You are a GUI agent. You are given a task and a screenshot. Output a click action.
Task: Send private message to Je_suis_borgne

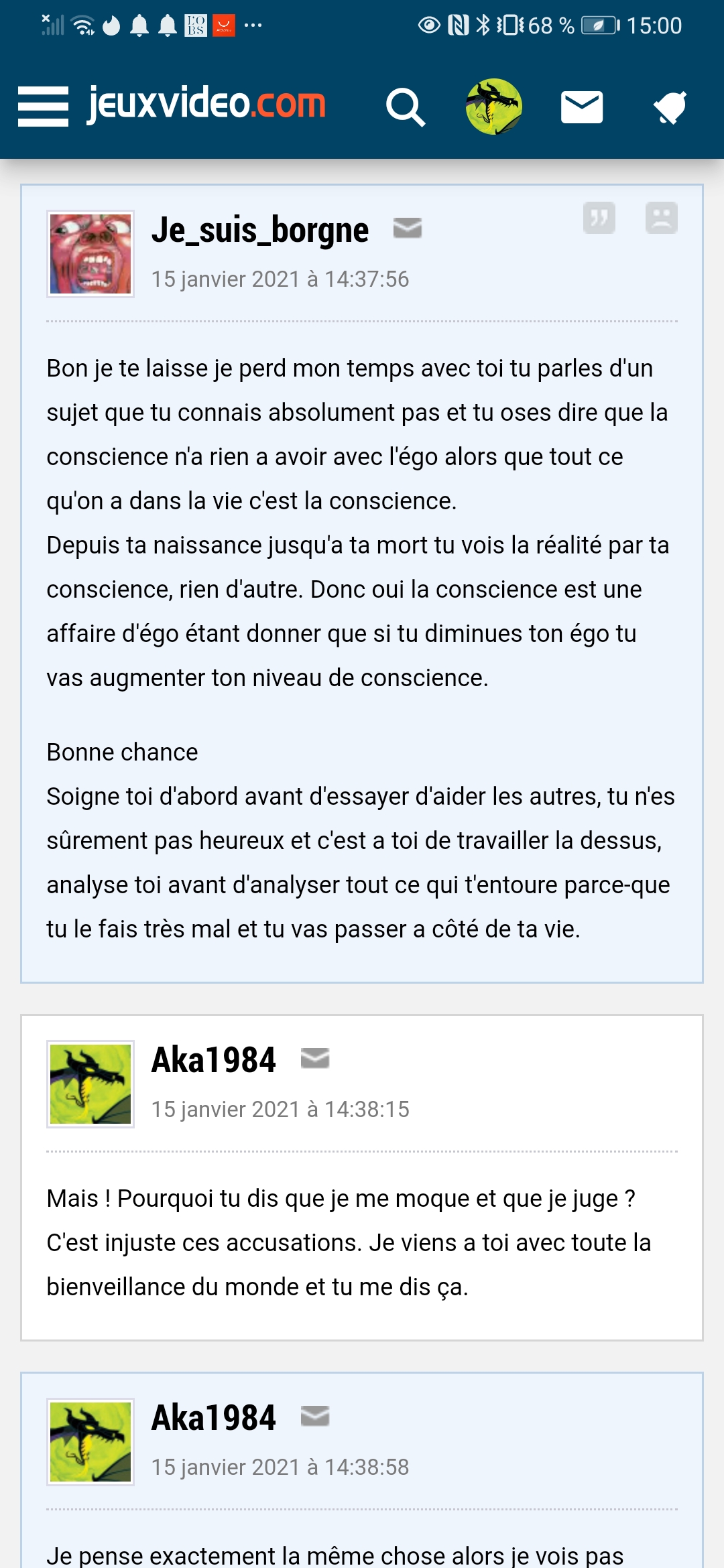pyautogui.click(x=407, y=228)
